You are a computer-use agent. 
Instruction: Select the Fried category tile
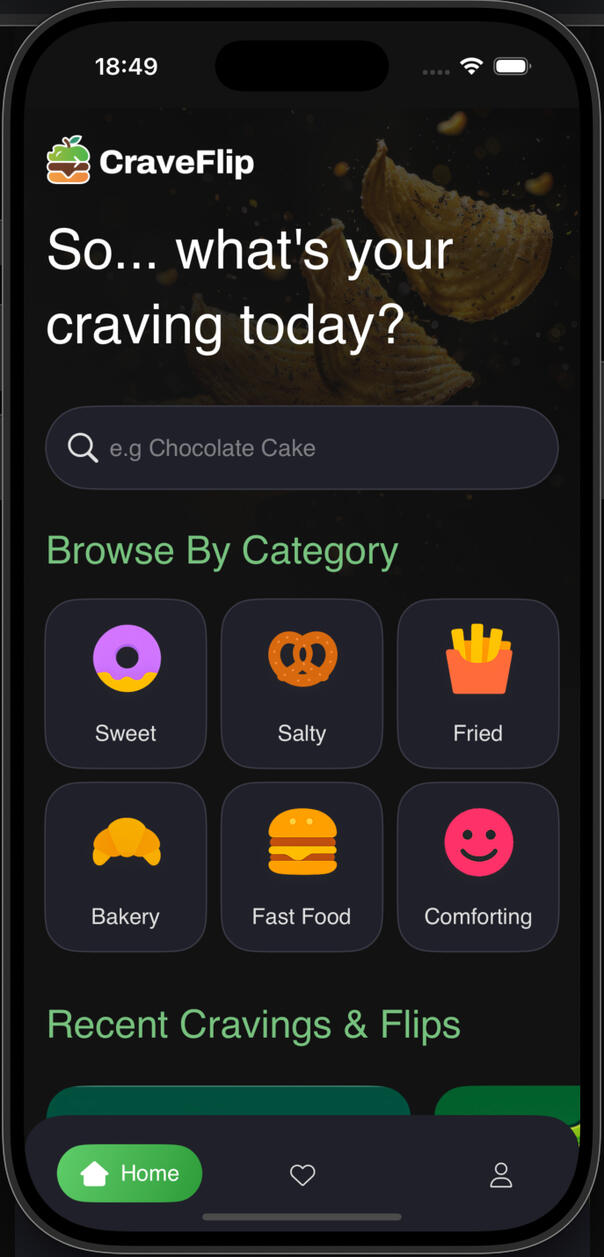point(477,684)
